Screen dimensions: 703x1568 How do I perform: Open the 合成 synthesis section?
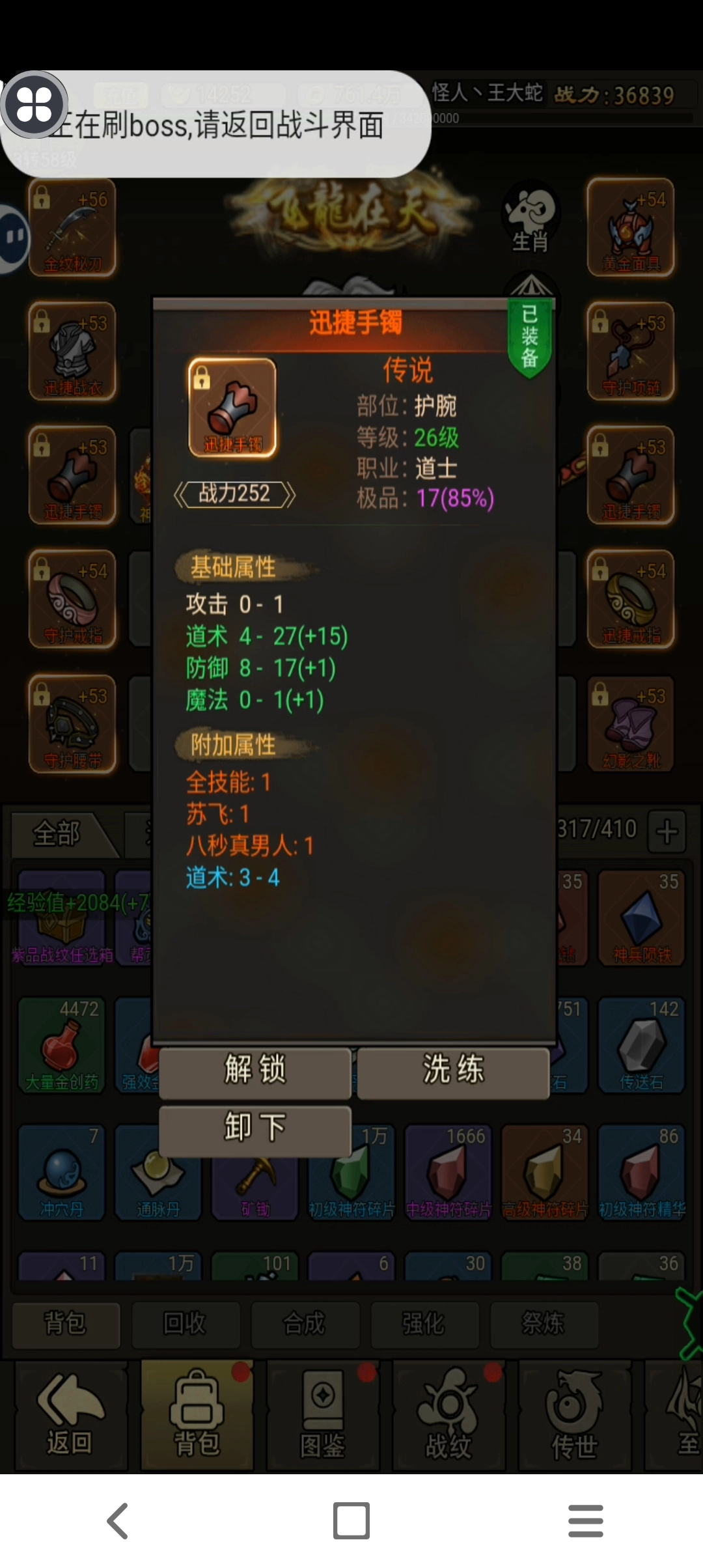pyautogui.click(x=305, y=1323)
